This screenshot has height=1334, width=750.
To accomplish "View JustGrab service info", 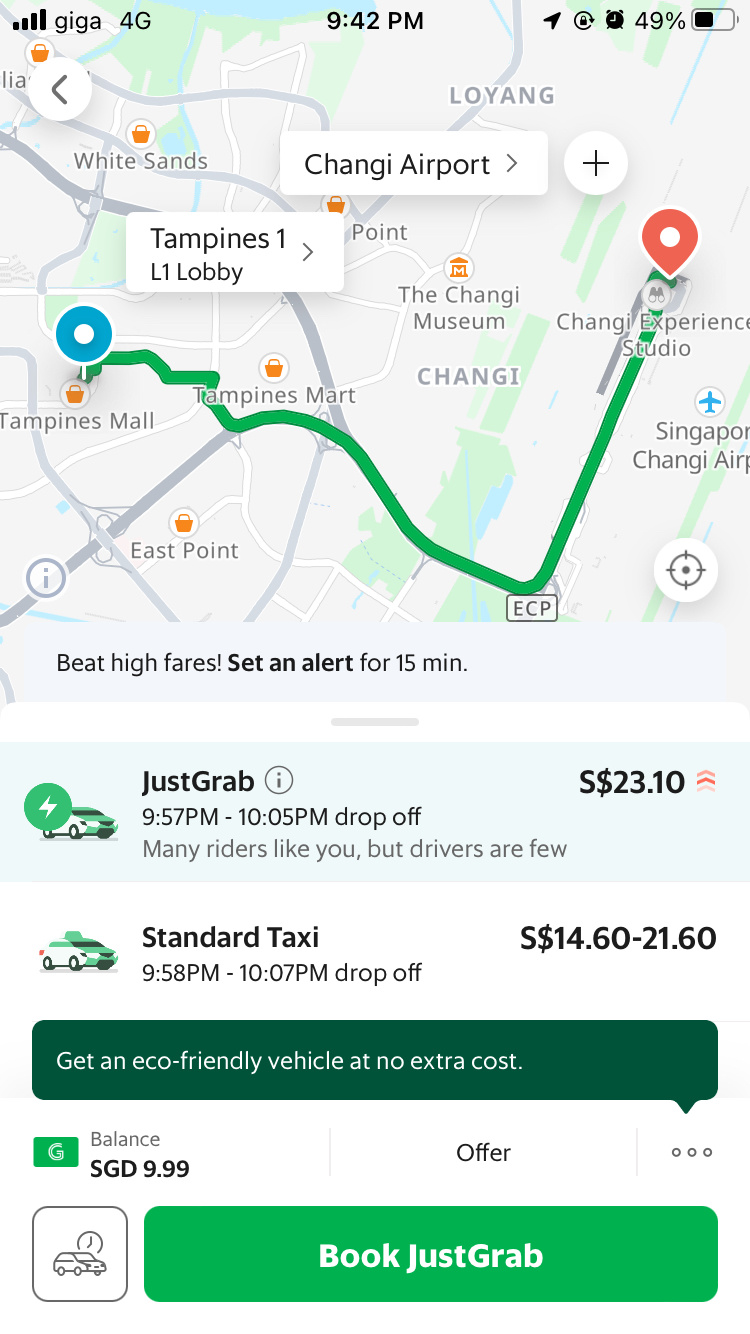I will click(279, 780).
